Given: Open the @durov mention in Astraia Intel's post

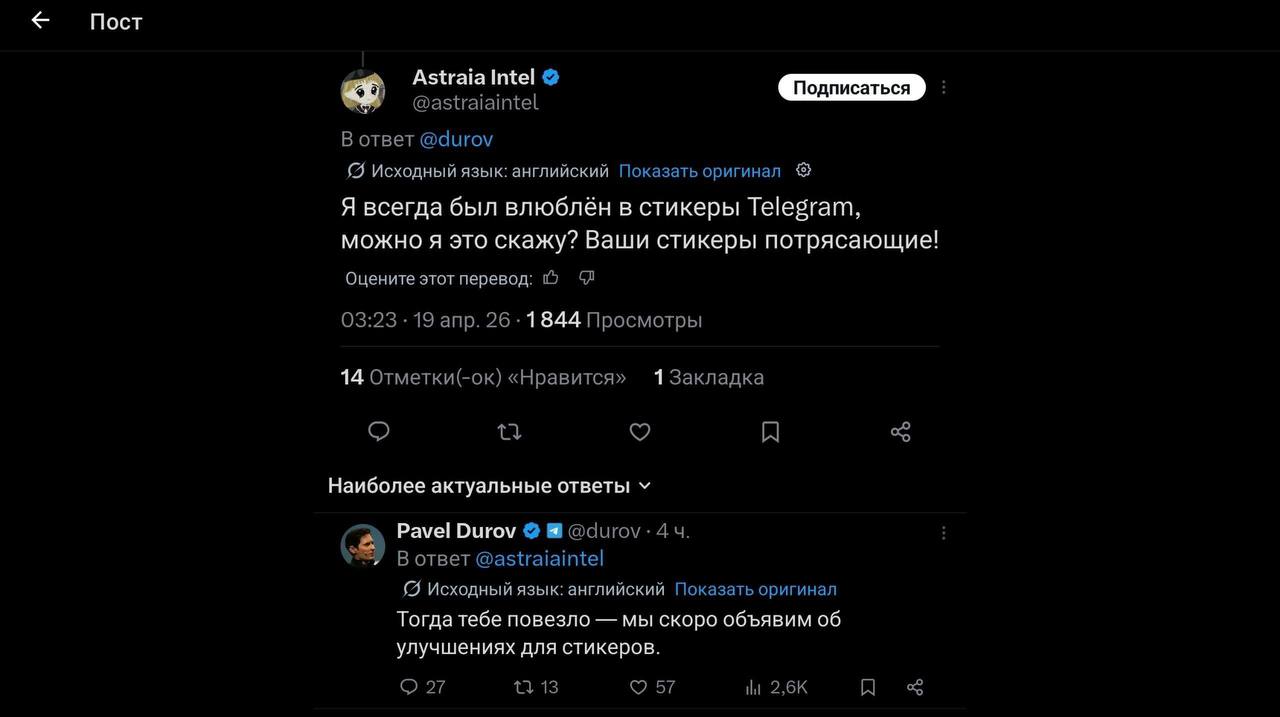Looking at the screenshot, I should tap(455, 139).
